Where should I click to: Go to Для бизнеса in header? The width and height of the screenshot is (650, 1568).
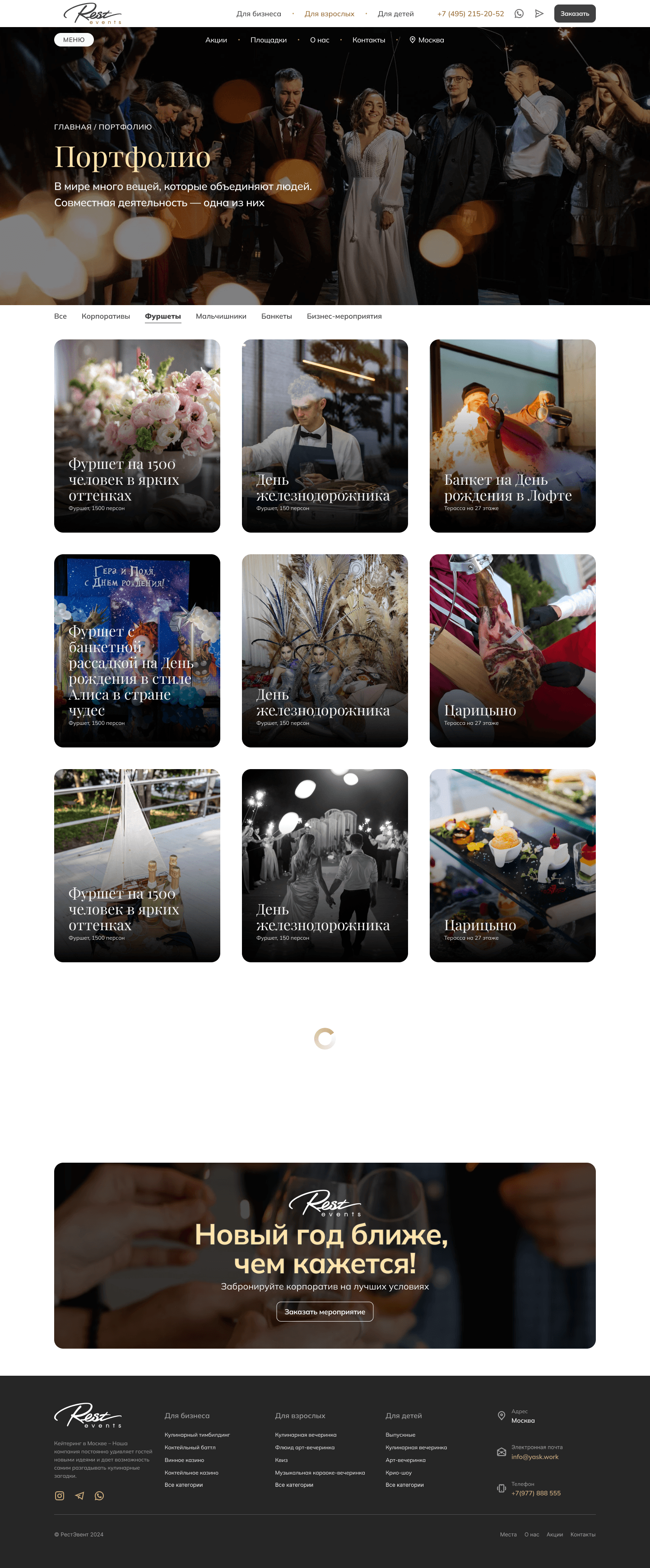coord(259,14)
